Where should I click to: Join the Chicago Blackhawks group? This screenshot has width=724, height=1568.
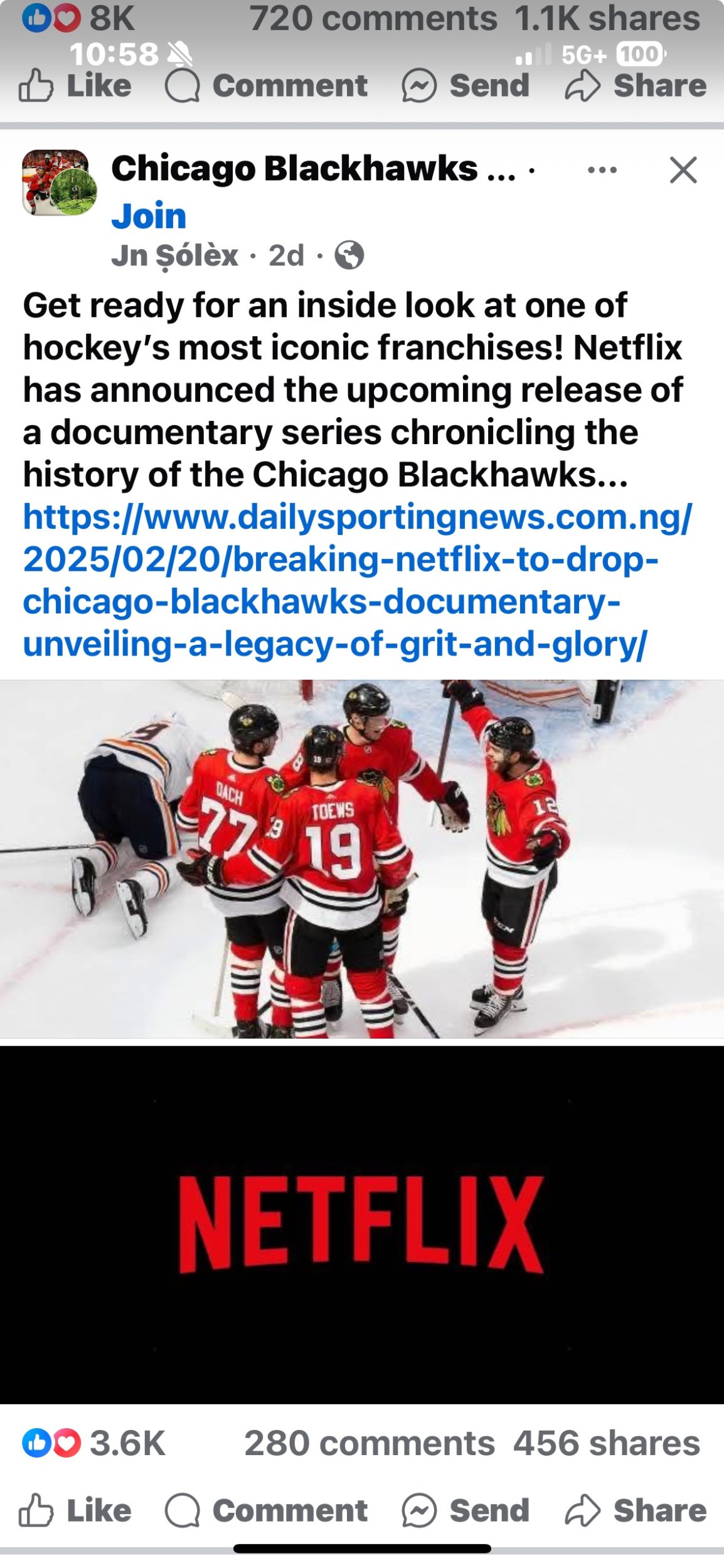pyautogui.click(x=149, y=216)
